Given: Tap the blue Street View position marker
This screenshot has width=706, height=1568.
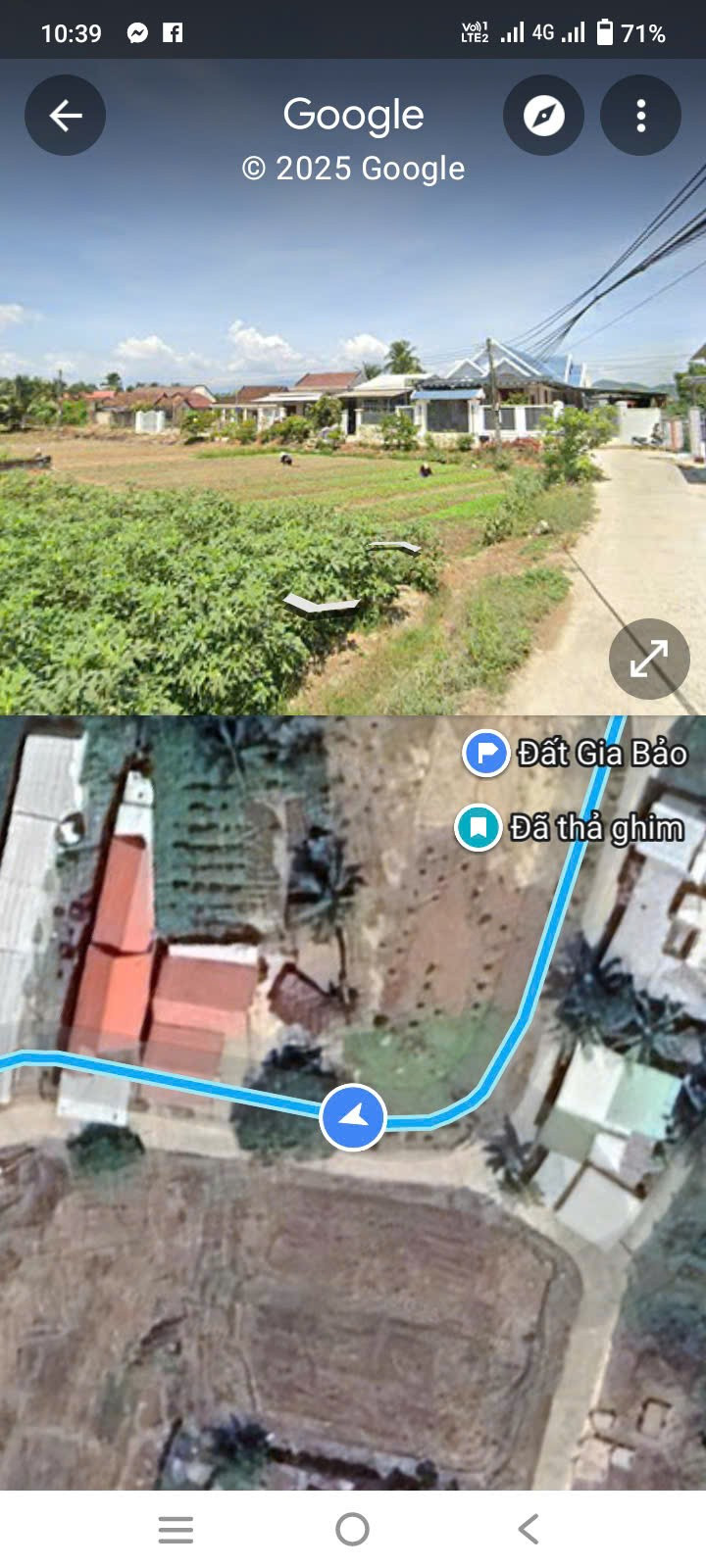Looking at the screenshot, I should pos(353,1116).
